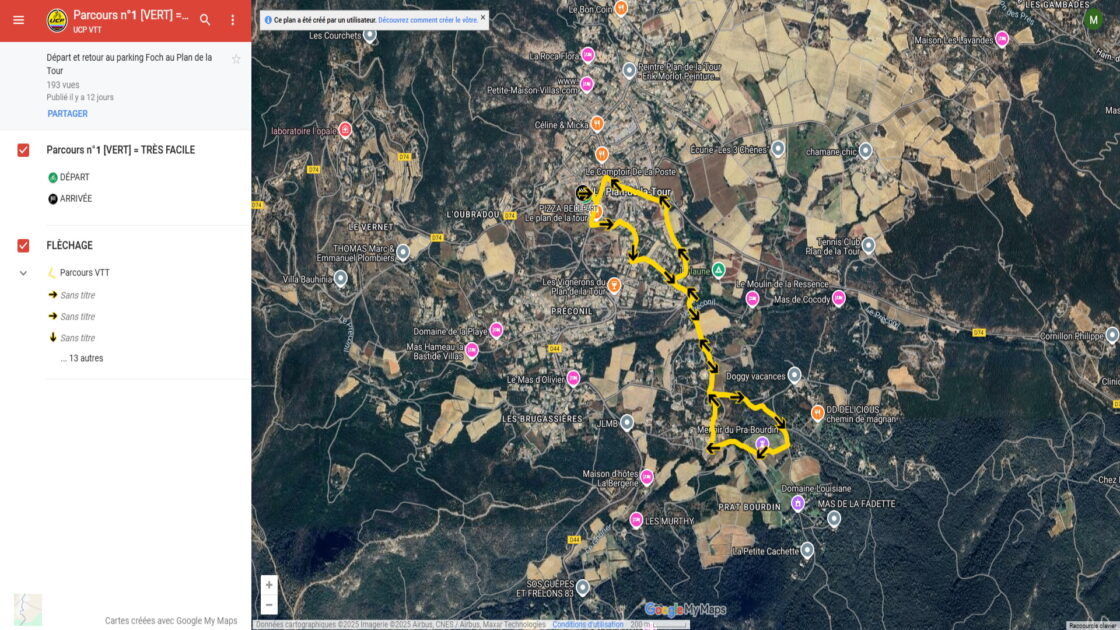1120x630 pixels.
Task: Open the hamburger menu
Action: [x=18, y=20]
